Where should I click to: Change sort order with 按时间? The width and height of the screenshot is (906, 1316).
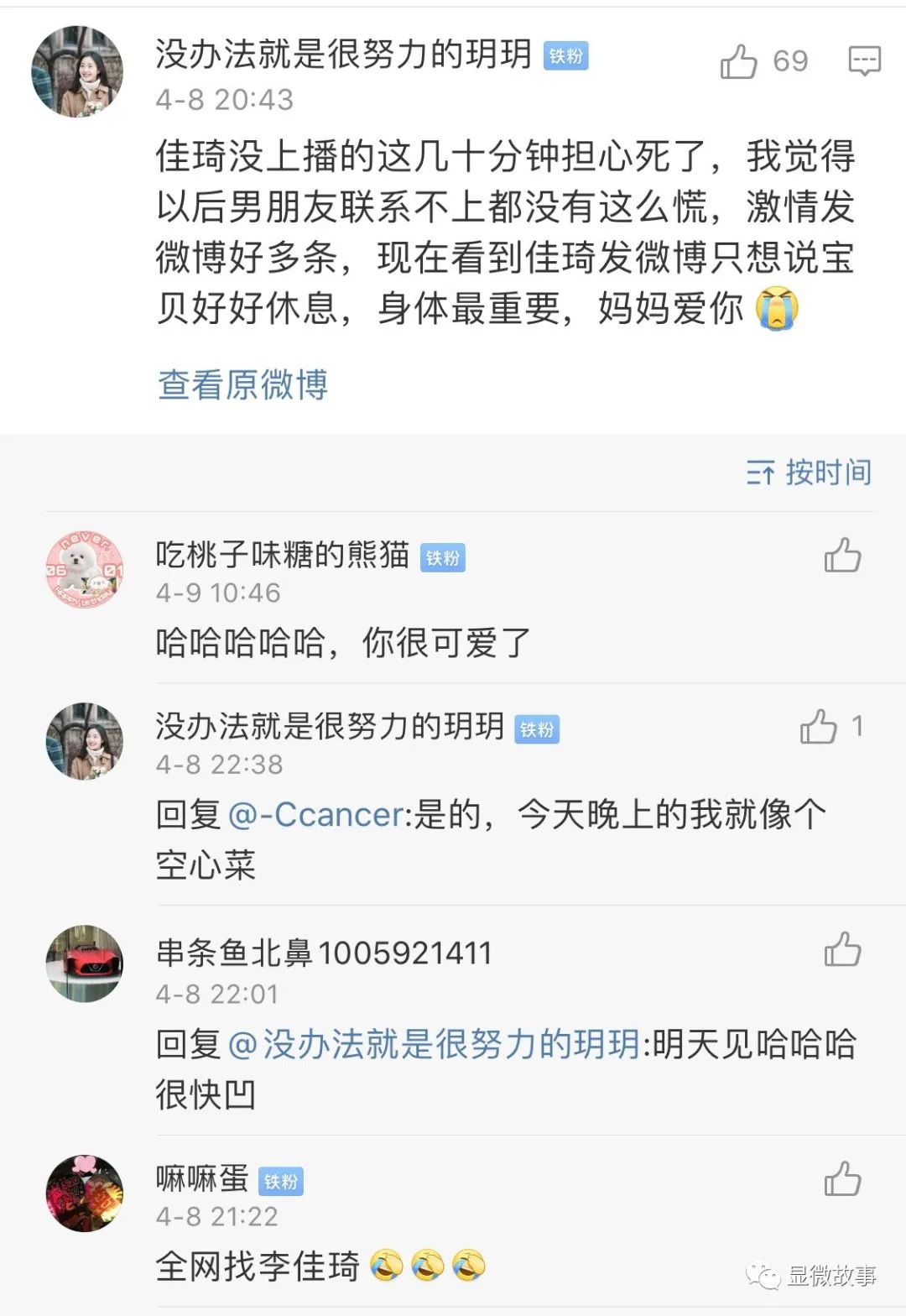[809, 473]
